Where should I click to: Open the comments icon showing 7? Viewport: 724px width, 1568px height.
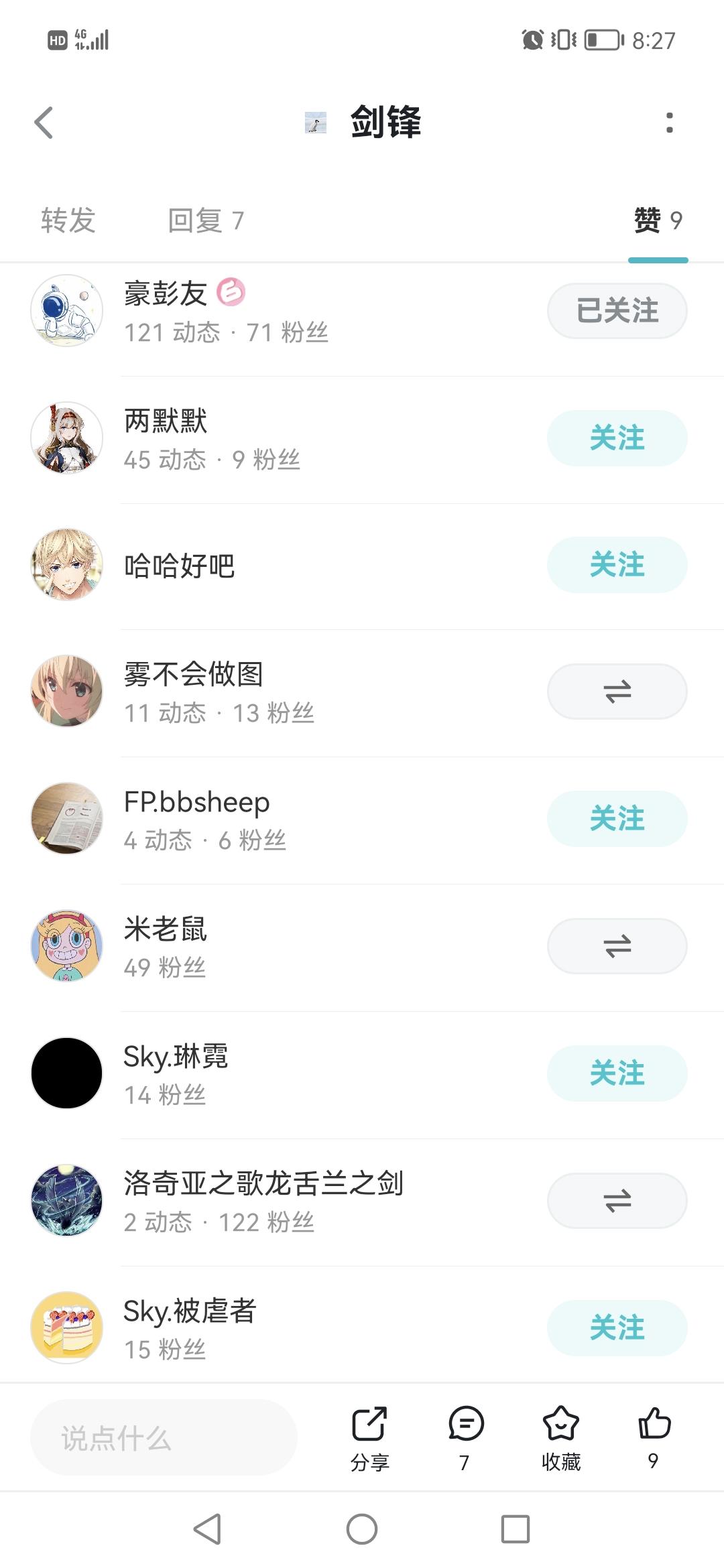(x=466, y=1437)
